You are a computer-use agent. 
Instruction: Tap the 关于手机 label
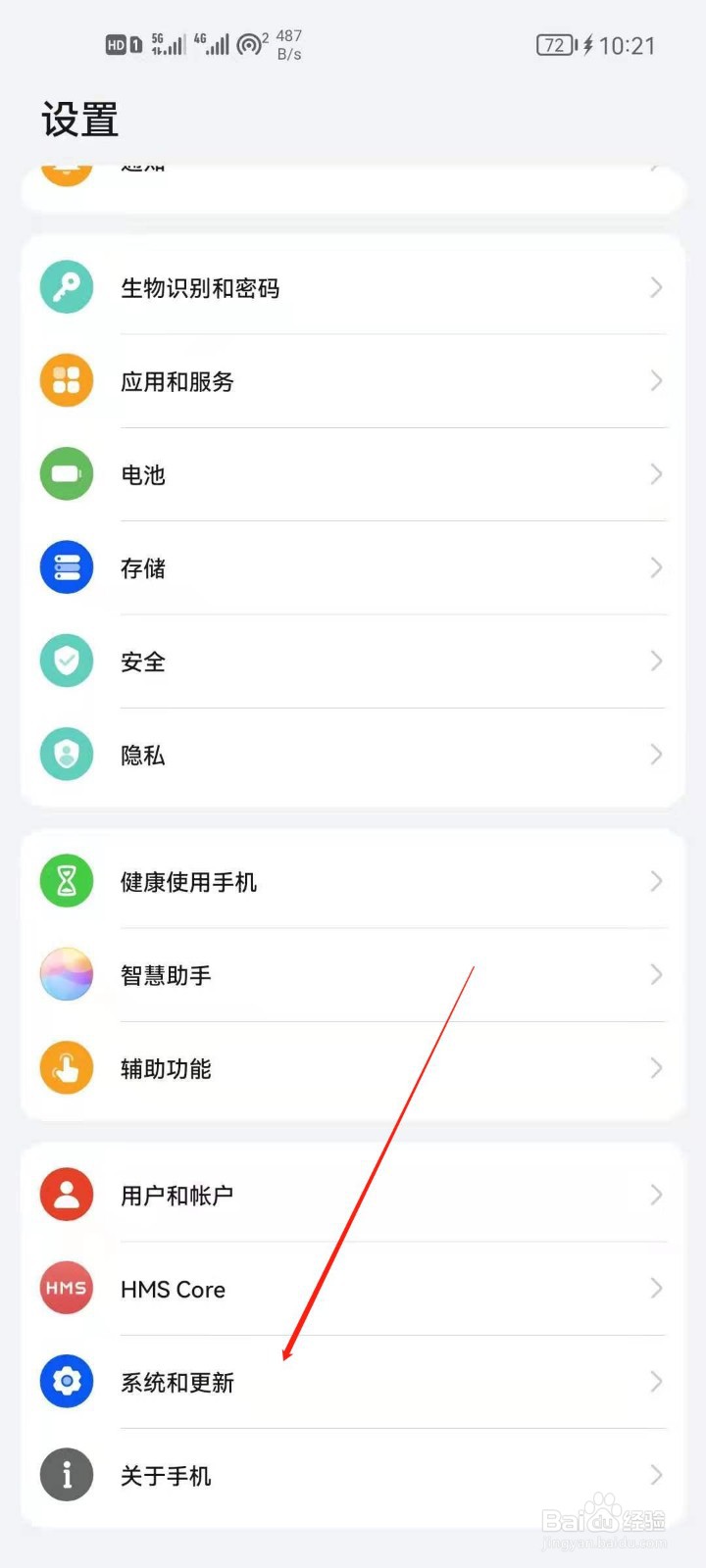coord(165,1476)
